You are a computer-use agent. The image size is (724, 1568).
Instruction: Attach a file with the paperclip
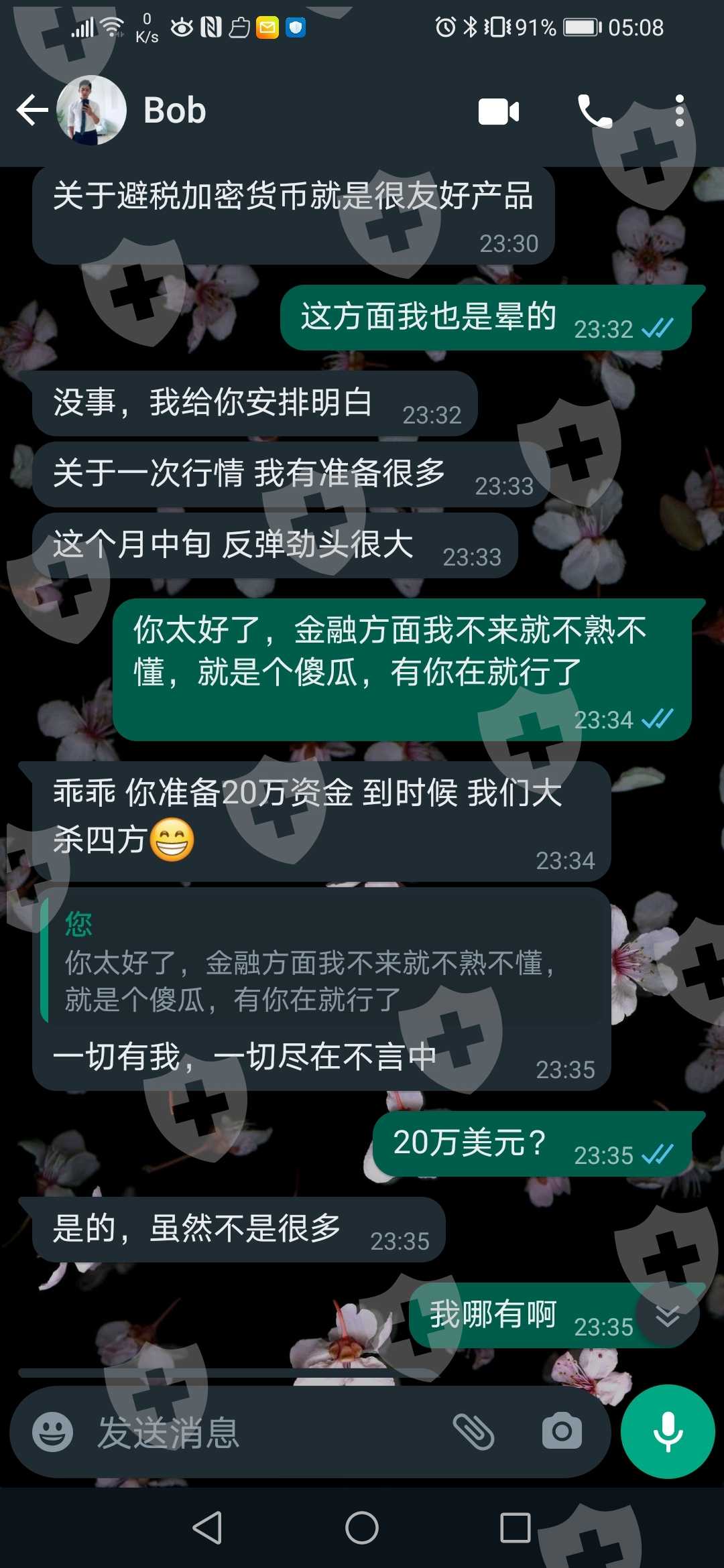click(x=474, y=1432)
